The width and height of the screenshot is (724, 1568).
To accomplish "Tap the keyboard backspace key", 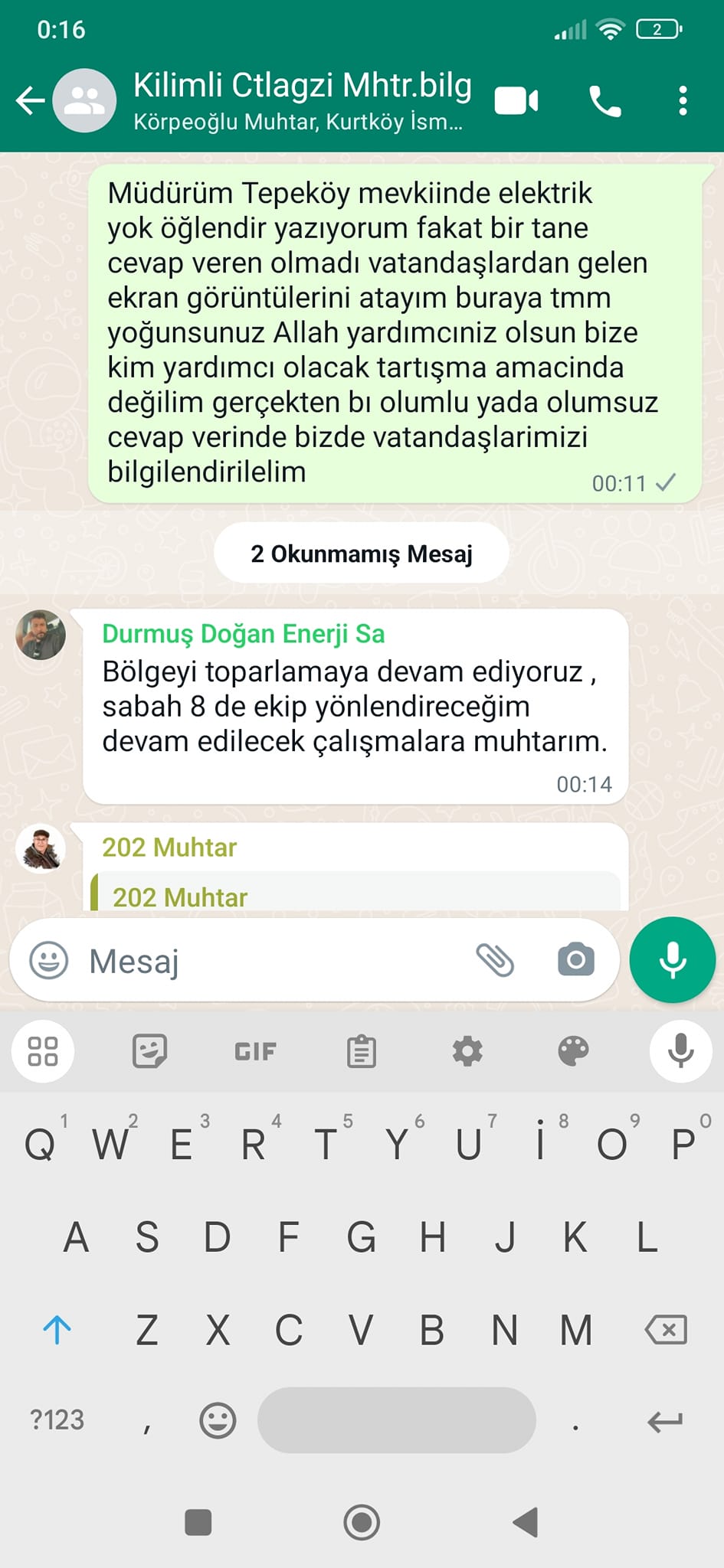I will [x=666, y=1330].
